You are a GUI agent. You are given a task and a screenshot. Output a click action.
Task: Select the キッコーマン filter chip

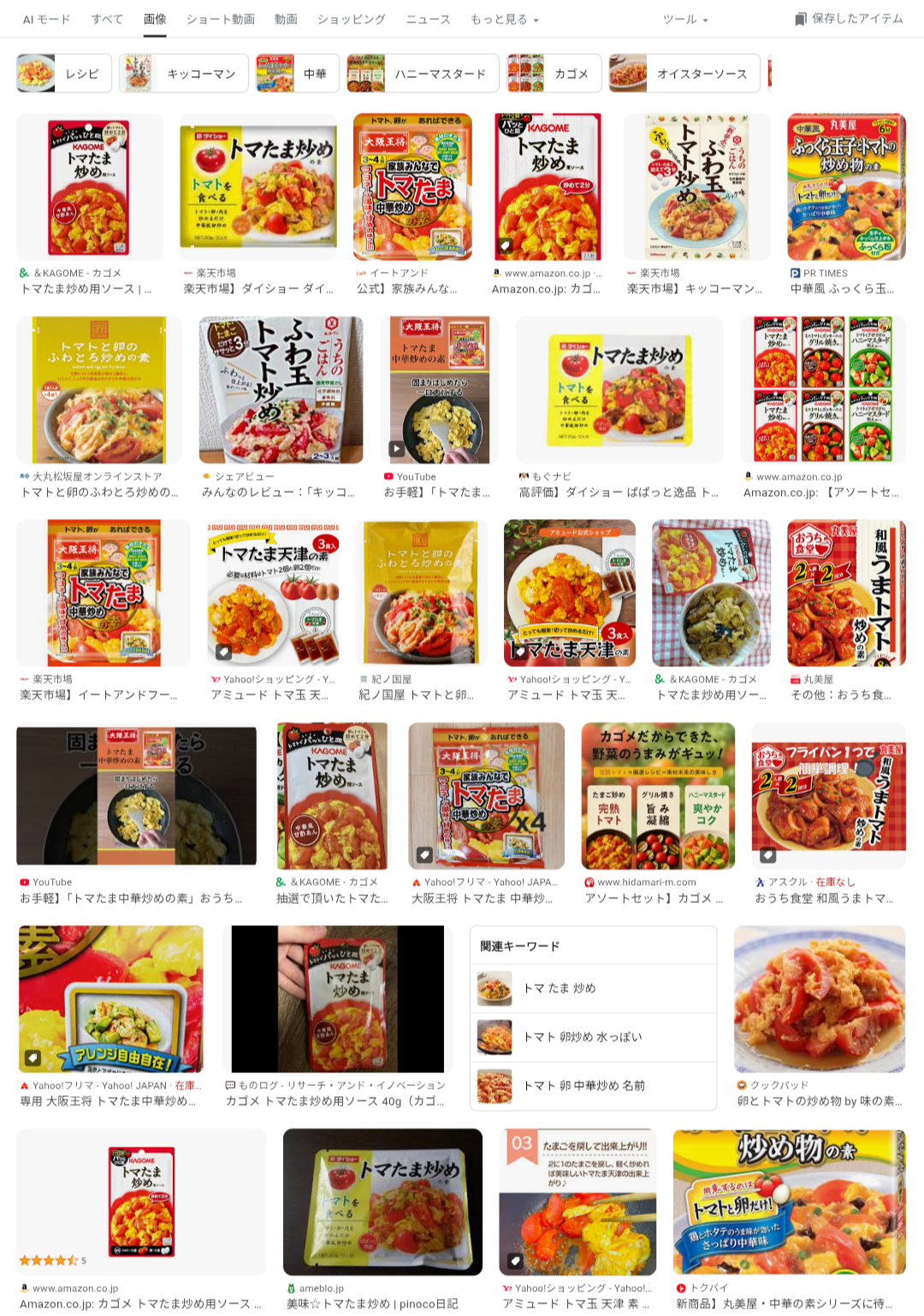point(183,74)
